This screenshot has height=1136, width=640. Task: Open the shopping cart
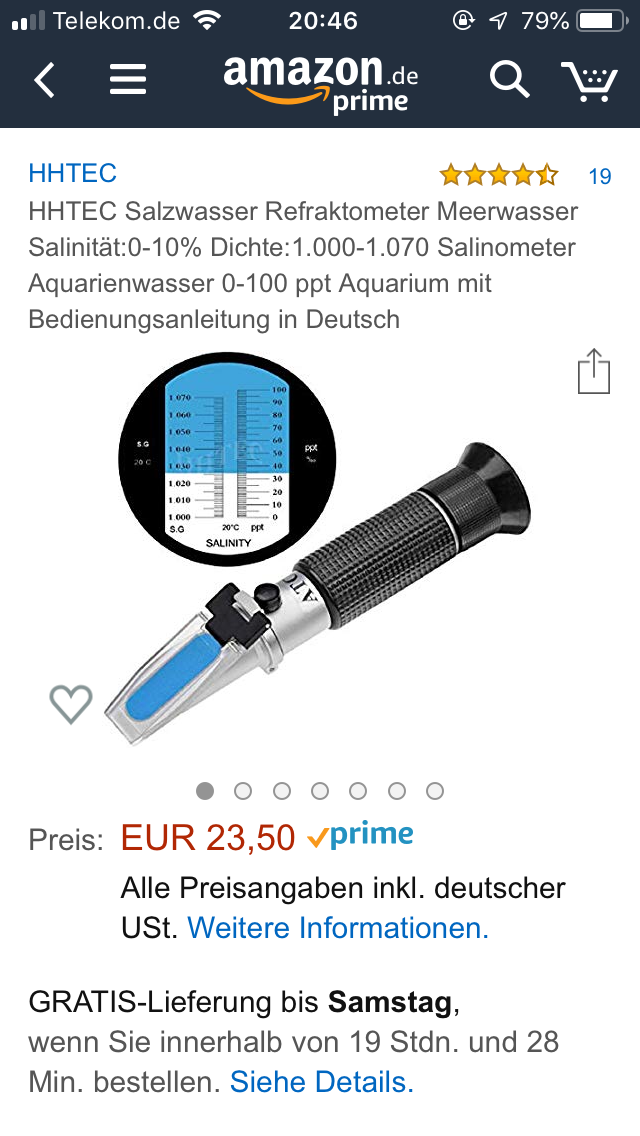[588, 81]
